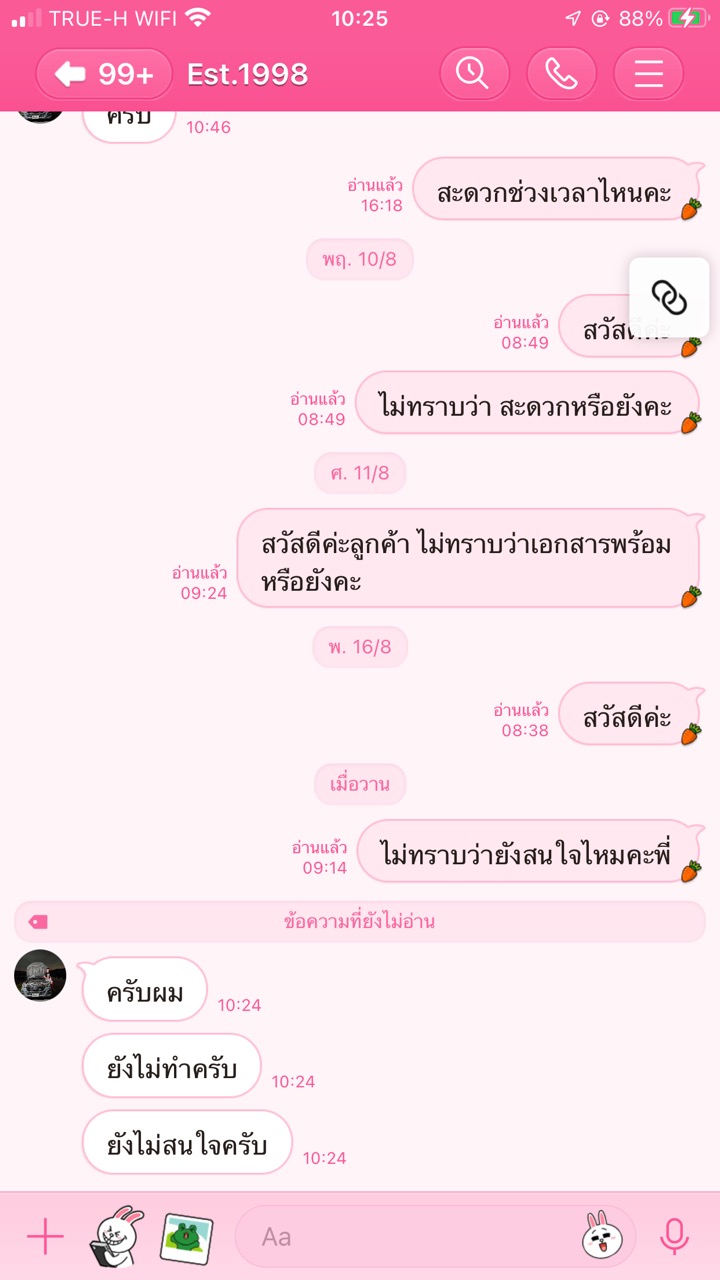The image size is (720, 1280).
Task: Open the photo gallery picker
Action: [x=186, y=1237]
